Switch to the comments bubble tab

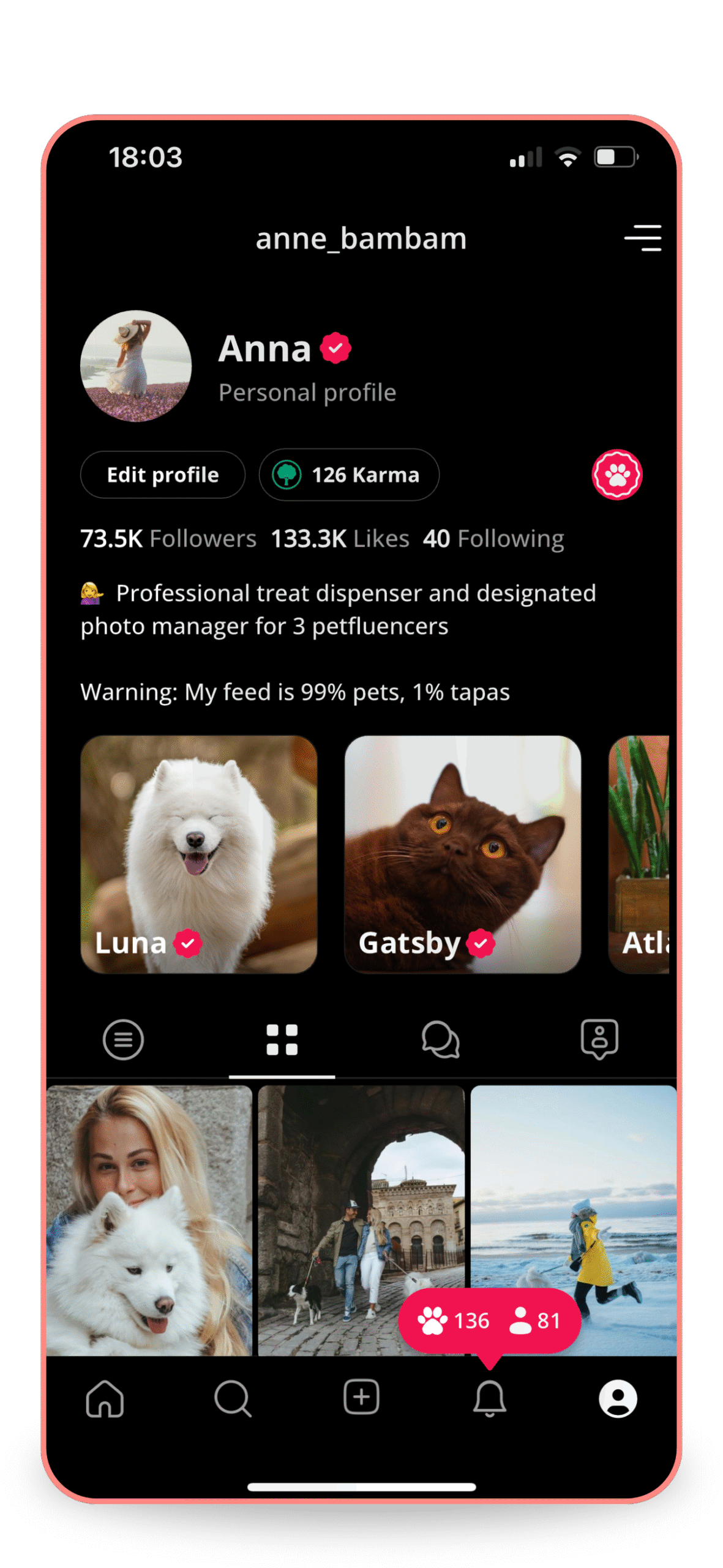click(441, 1039)
